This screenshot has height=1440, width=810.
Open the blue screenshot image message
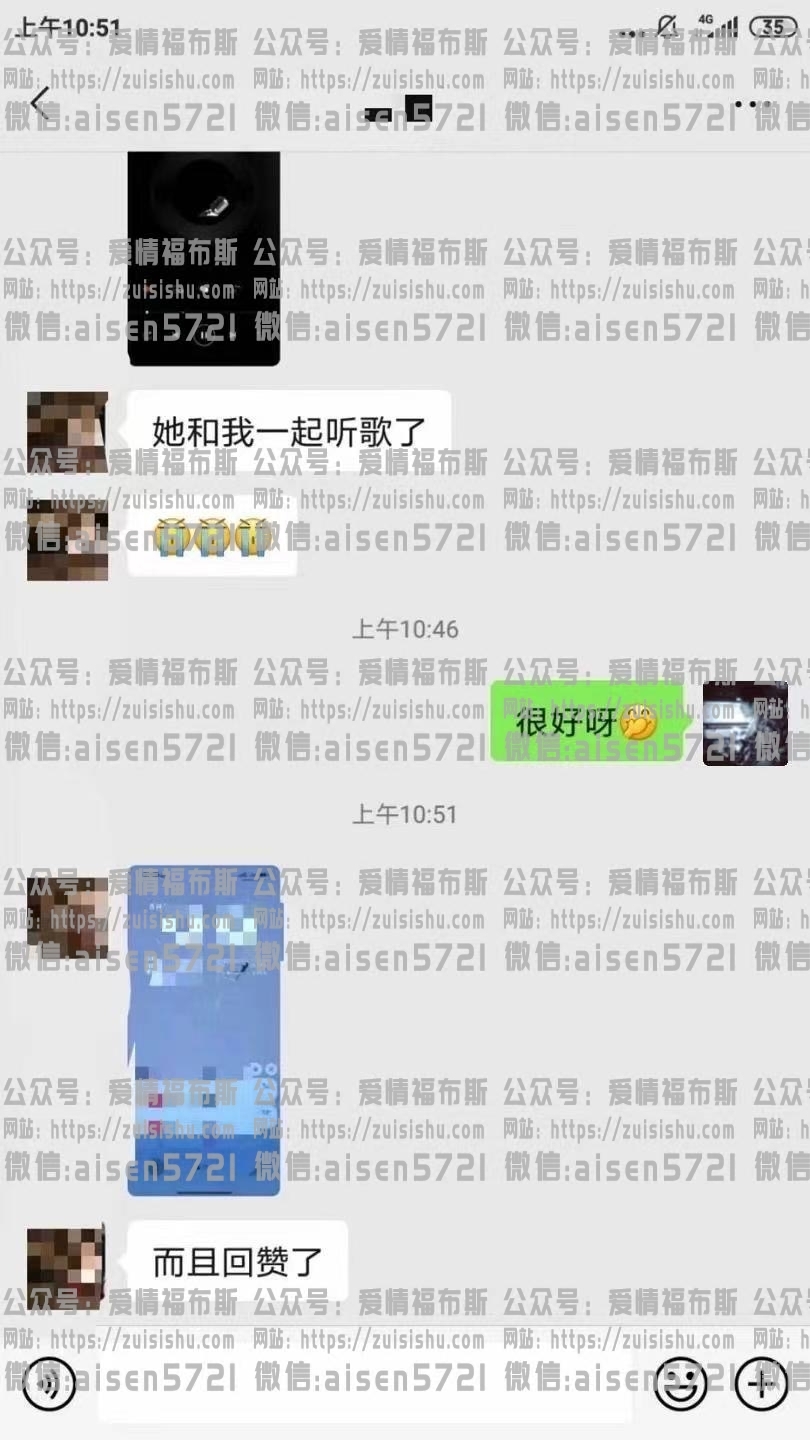point(205,1030)
